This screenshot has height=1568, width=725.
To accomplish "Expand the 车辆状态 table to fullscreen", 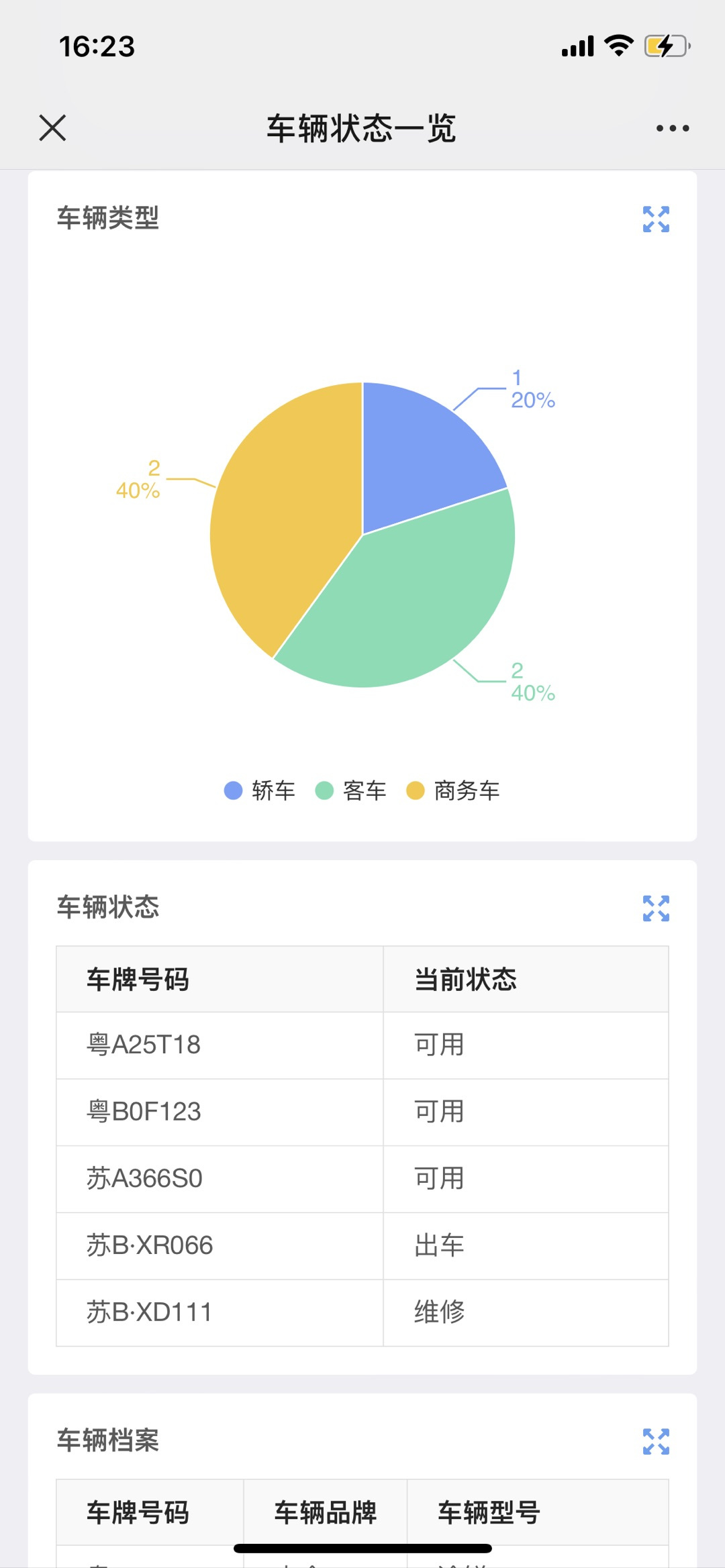I will point(656,908).
